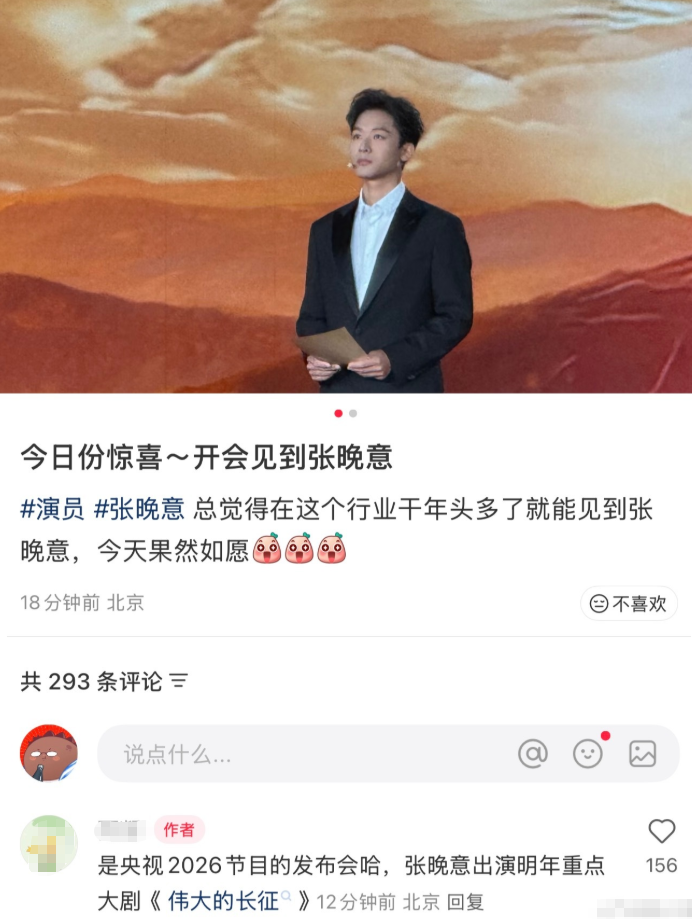
Task: Open the comment author's profile picture
Action: [49, 843]
